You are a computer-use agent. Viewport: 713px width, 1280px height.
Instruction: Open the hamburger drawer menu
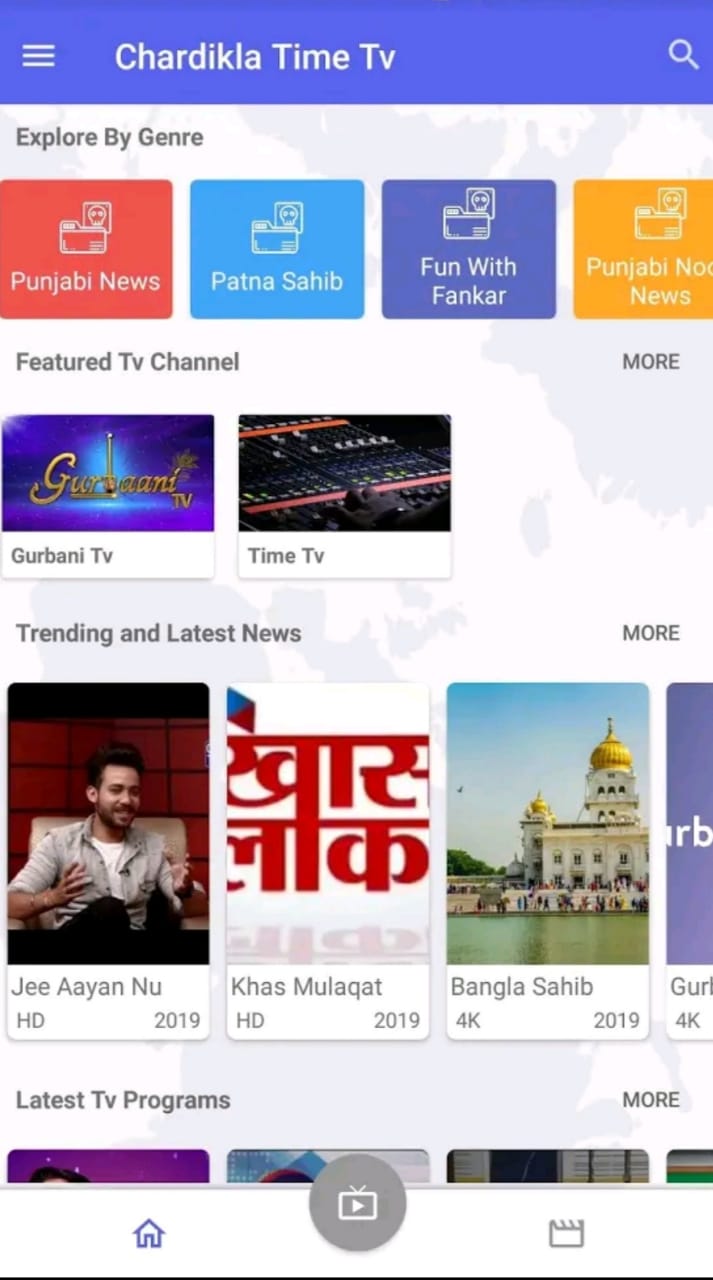[38, 56]
